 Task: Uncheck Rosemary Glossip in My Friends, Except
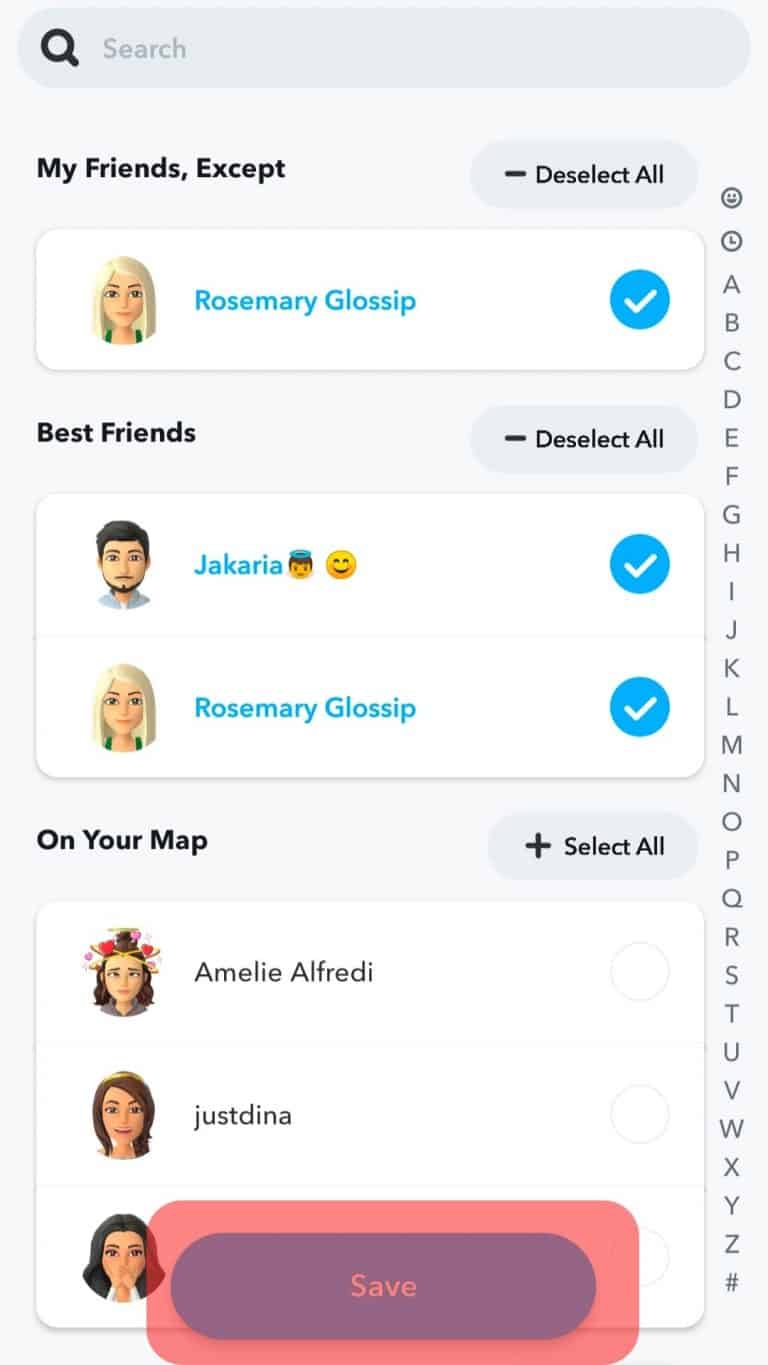click(639, 300)
